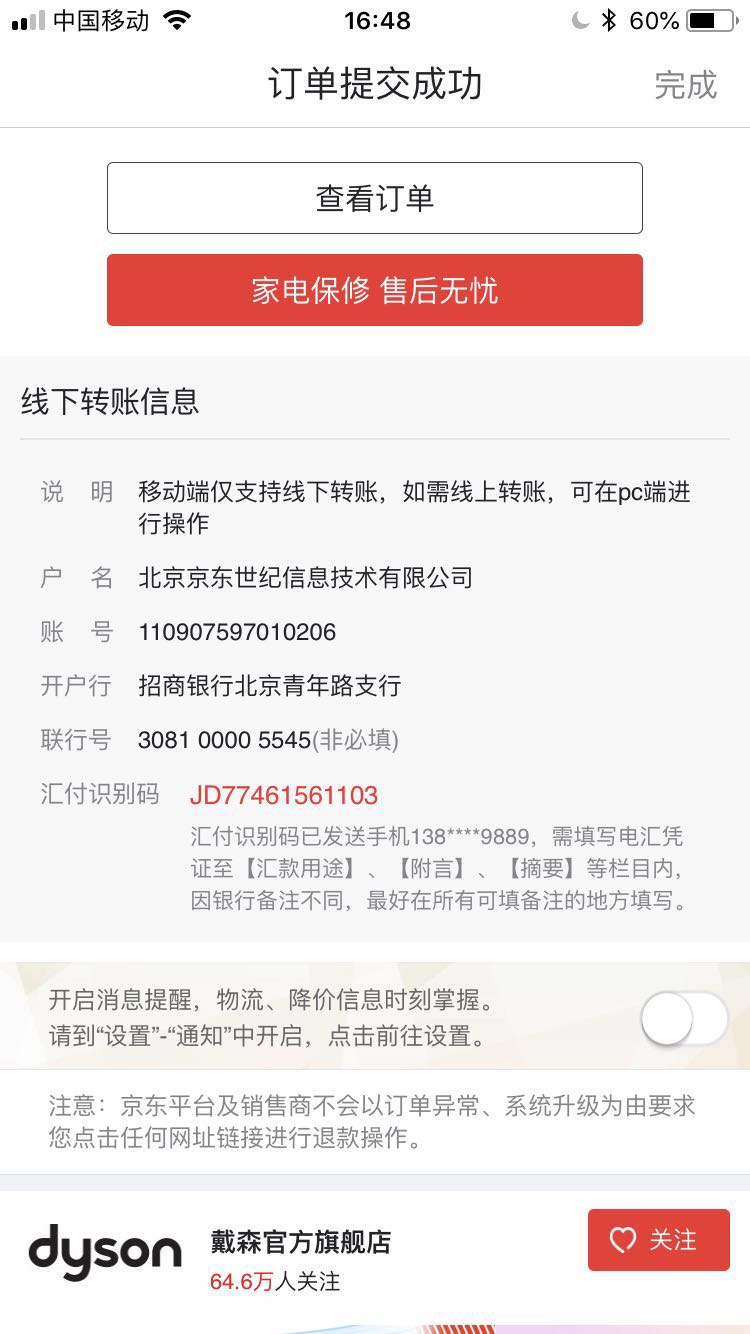This screenshot has height=1334, width=750.
Task: Tap the red 家电保修 售后无忧 button
Action: pyautogui.click(x=374, y=290)
